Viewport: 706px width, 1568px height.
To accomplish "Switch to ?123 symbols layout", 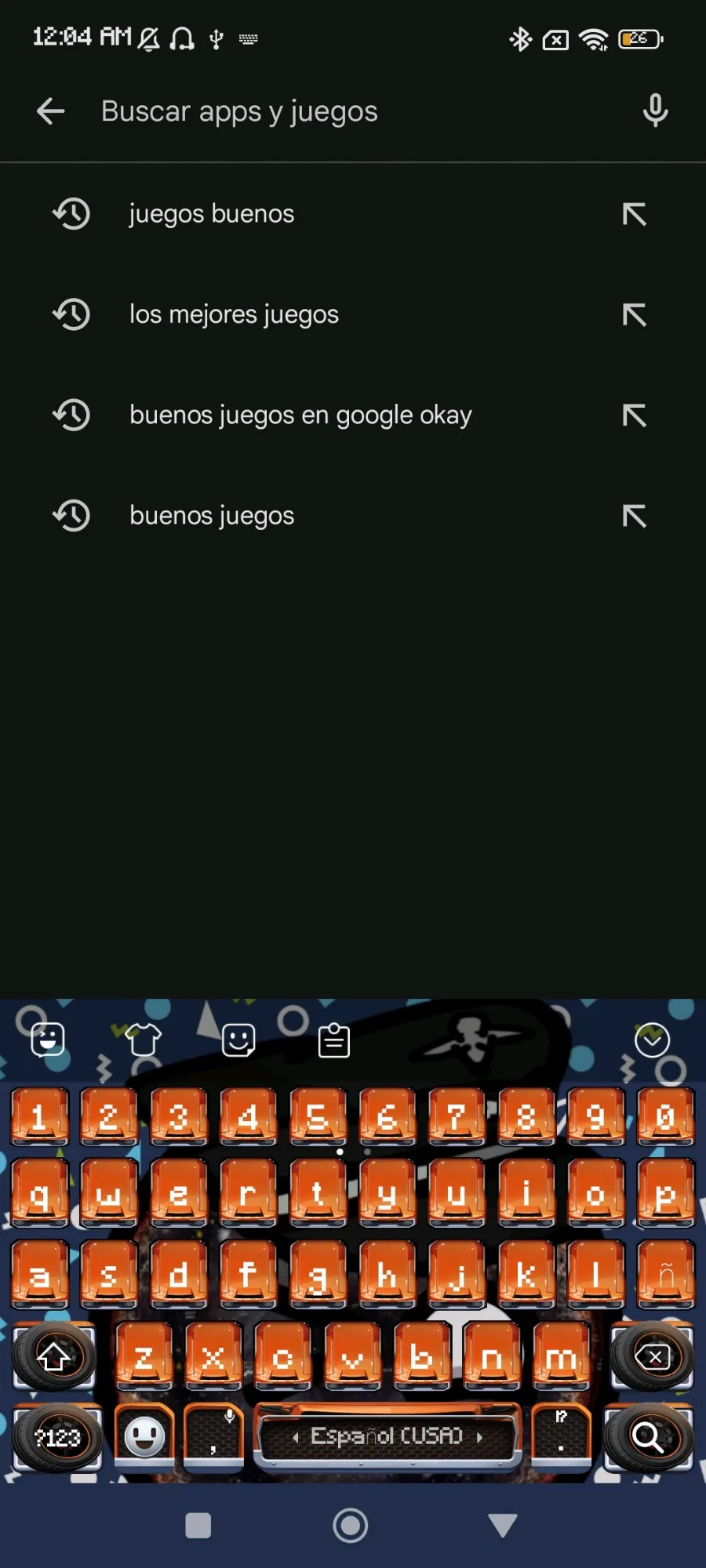I will [58, 1436].
